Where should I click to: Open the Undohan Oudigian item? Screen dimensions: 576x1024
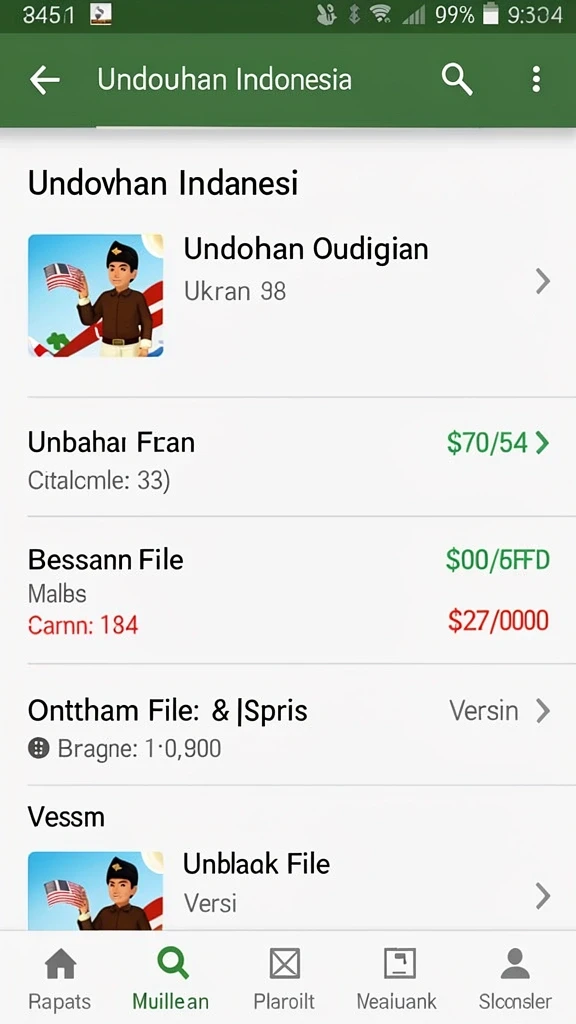point(288,295)
